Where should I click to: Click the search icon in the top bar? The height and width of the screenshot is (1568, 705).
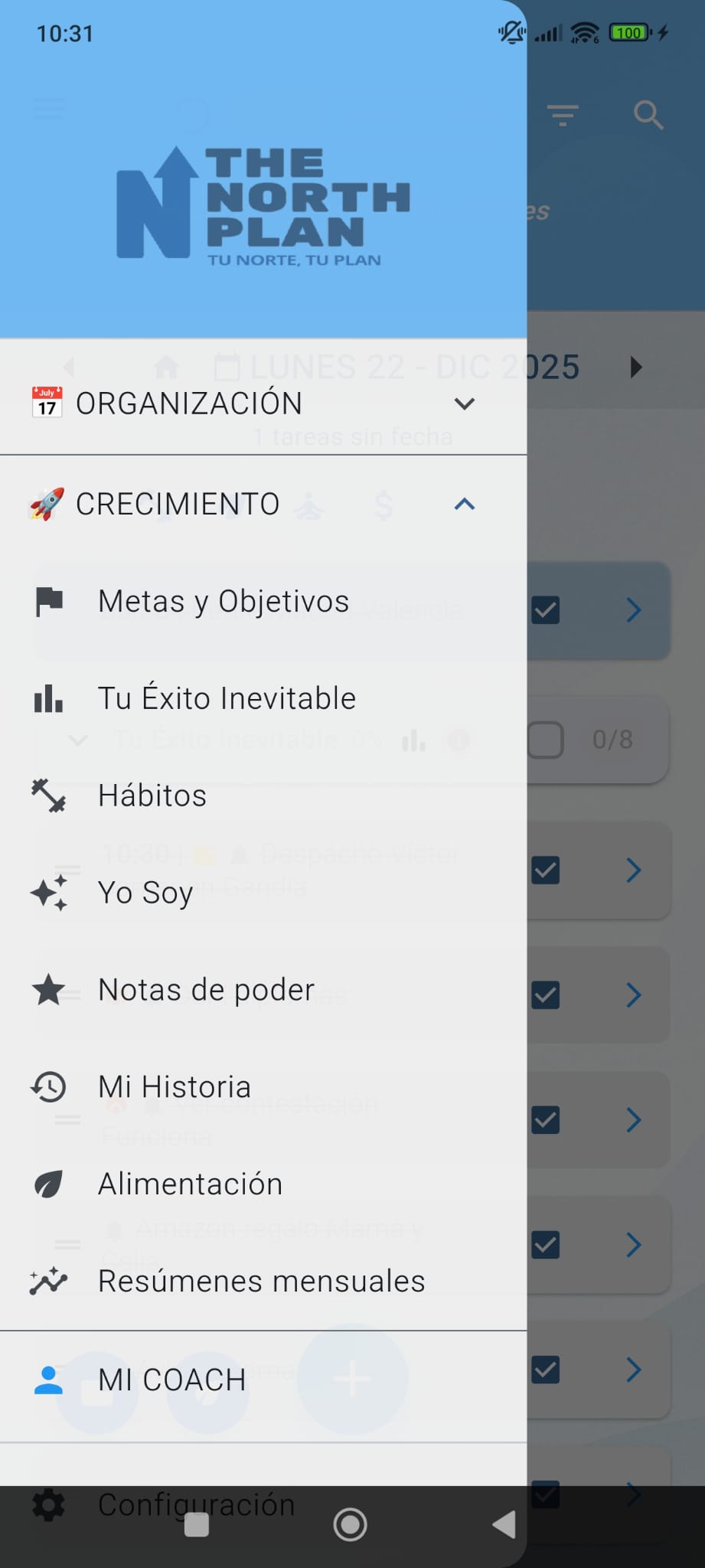point(648,115)
